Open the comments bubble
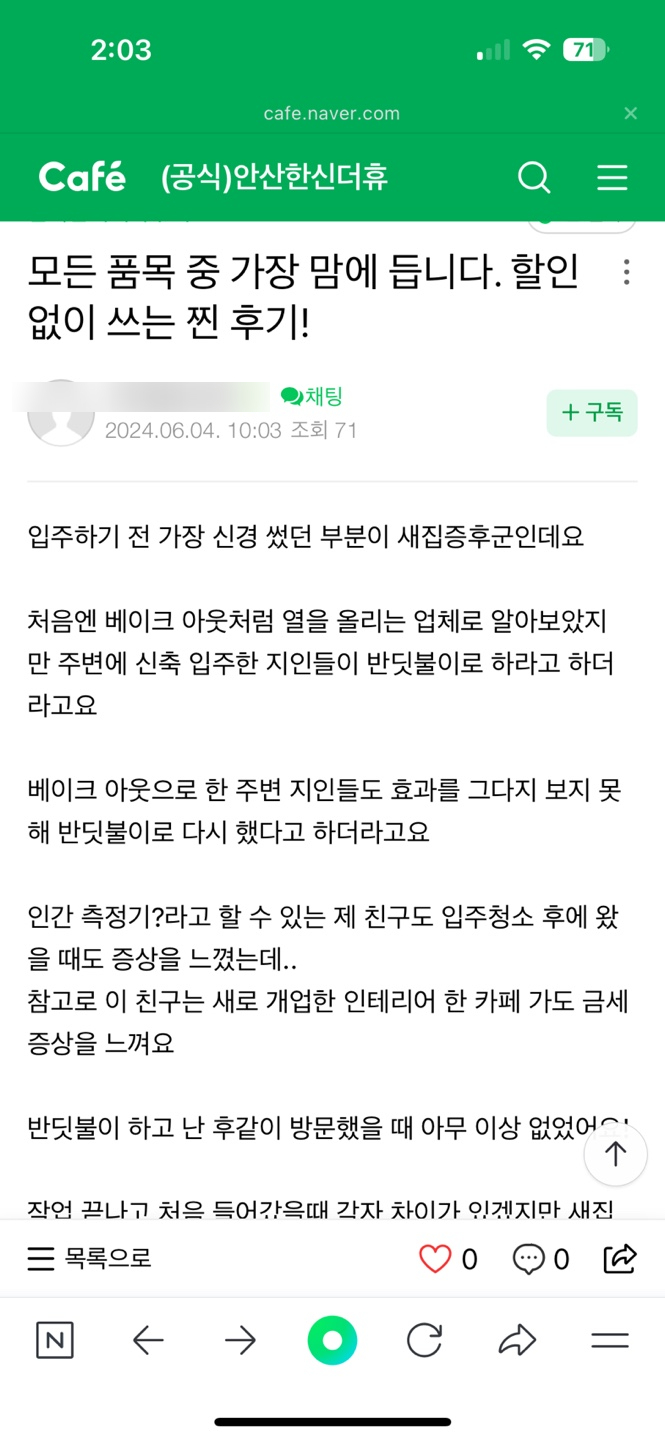 pos(528,1259)
